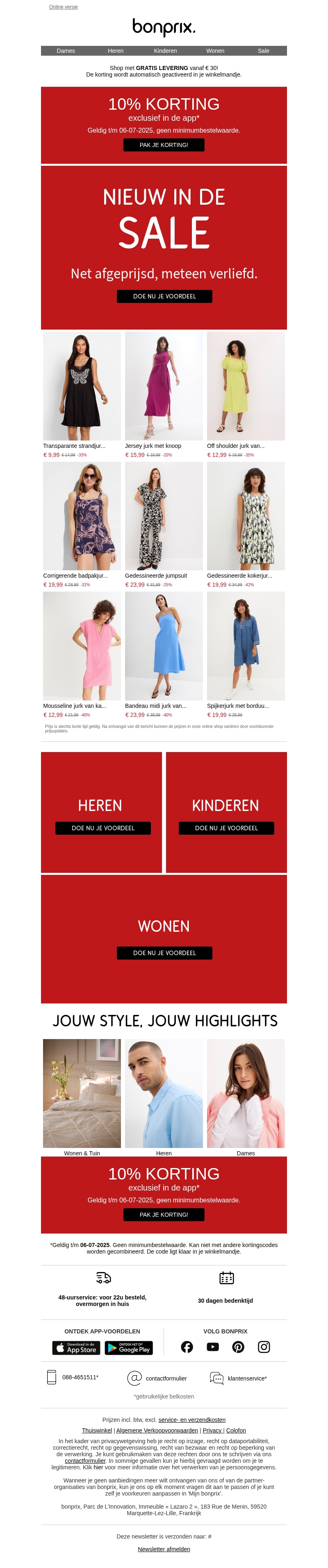Open bonprix Instagram profile

264,1347
